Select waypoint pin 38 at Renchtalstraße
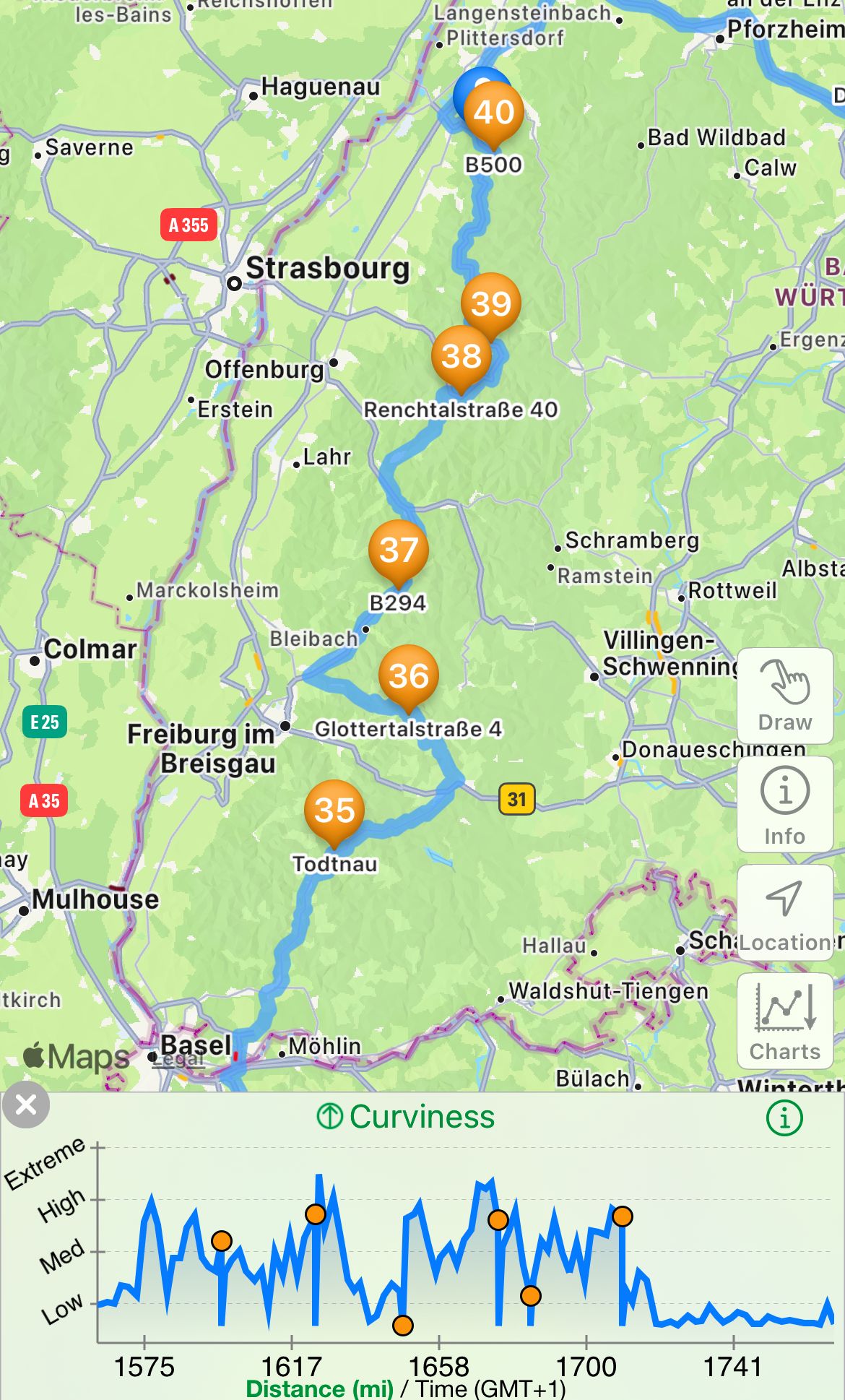This screenshot has width=845, height=1400. (x=461, y=356)
